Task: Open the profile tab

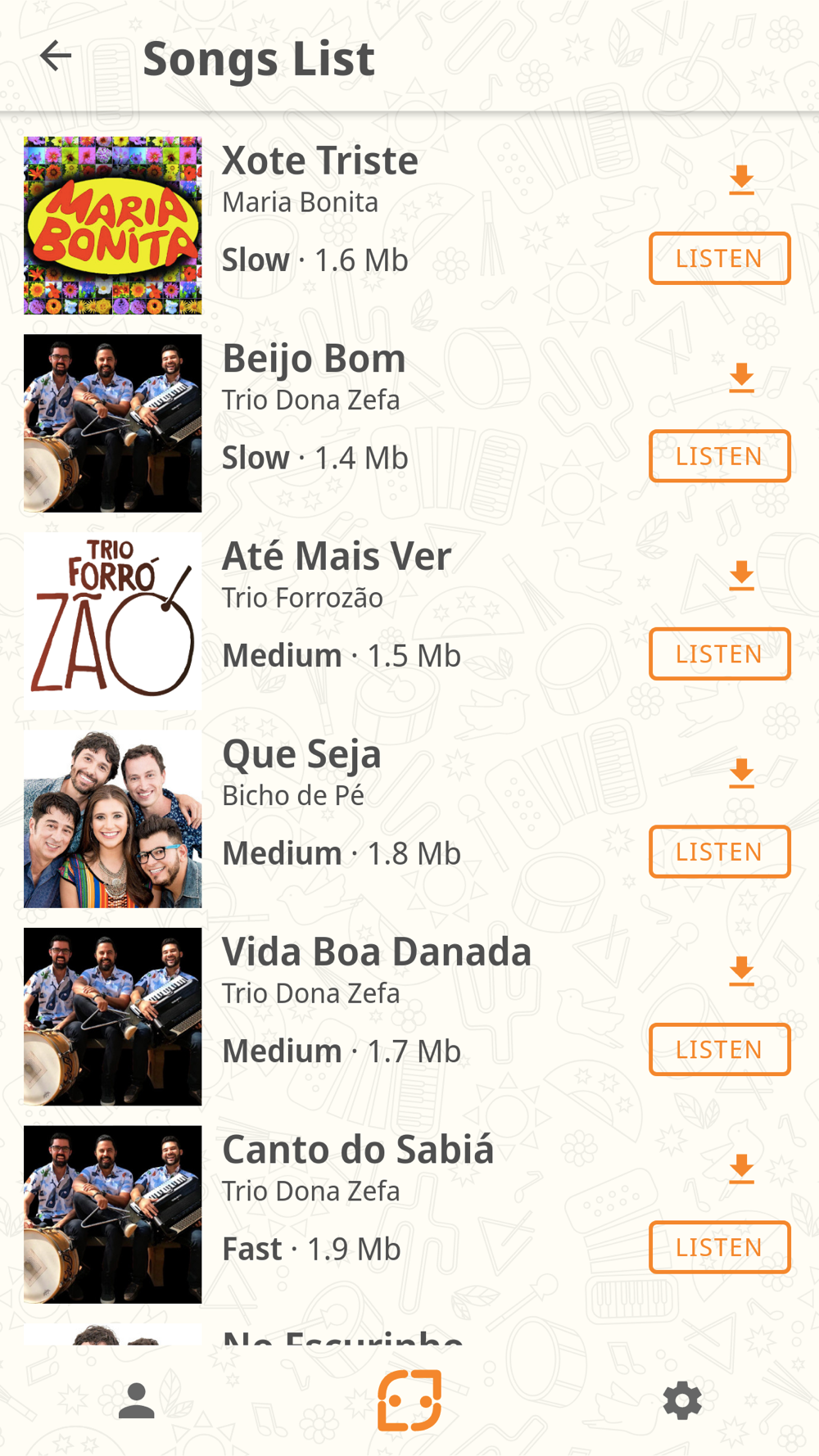Action: [x=137, y=1400]
